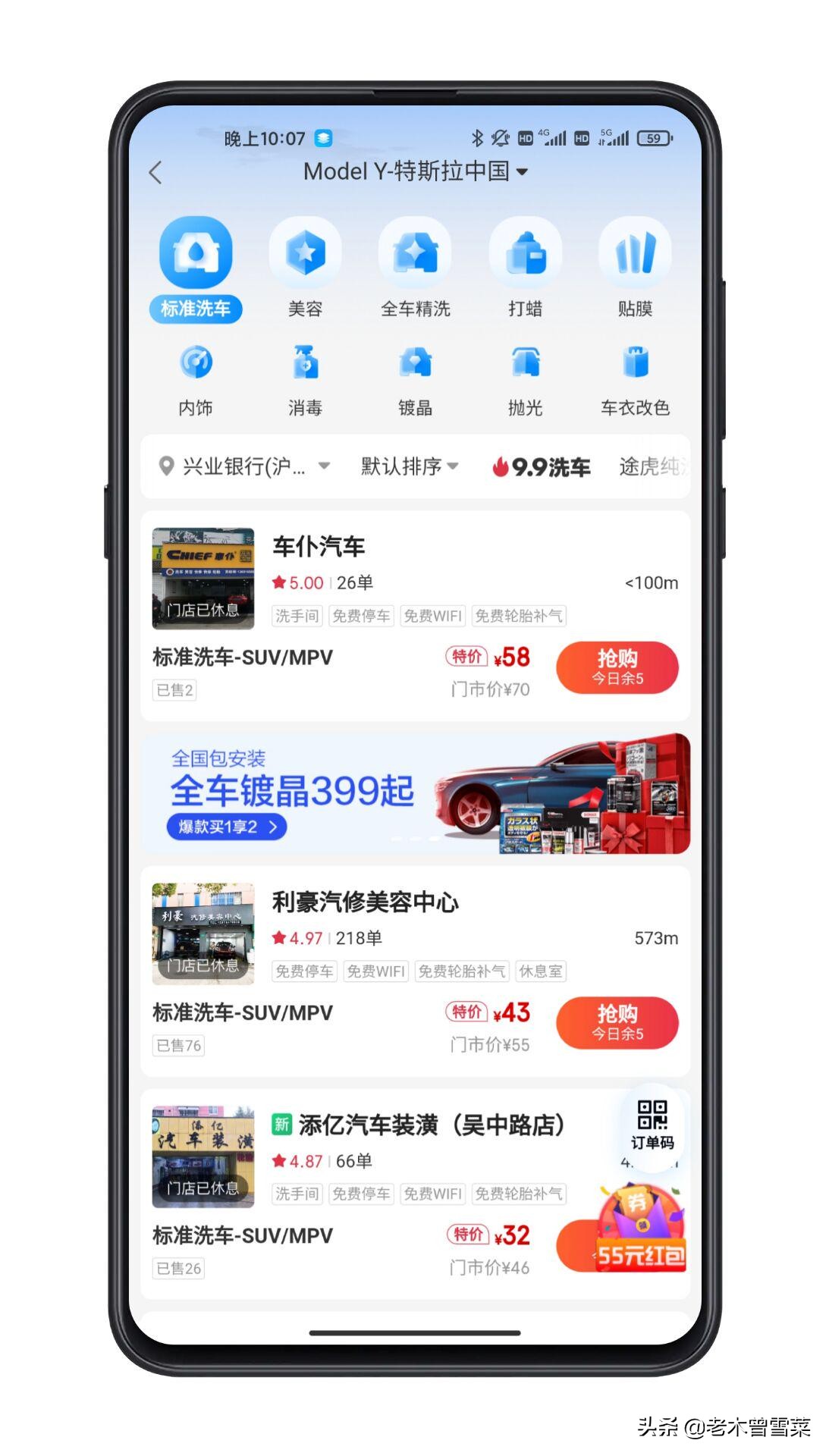Expand the Model Y-特斯拉中国 vehicle selector

pyautogui.click(x=414, y=171)
